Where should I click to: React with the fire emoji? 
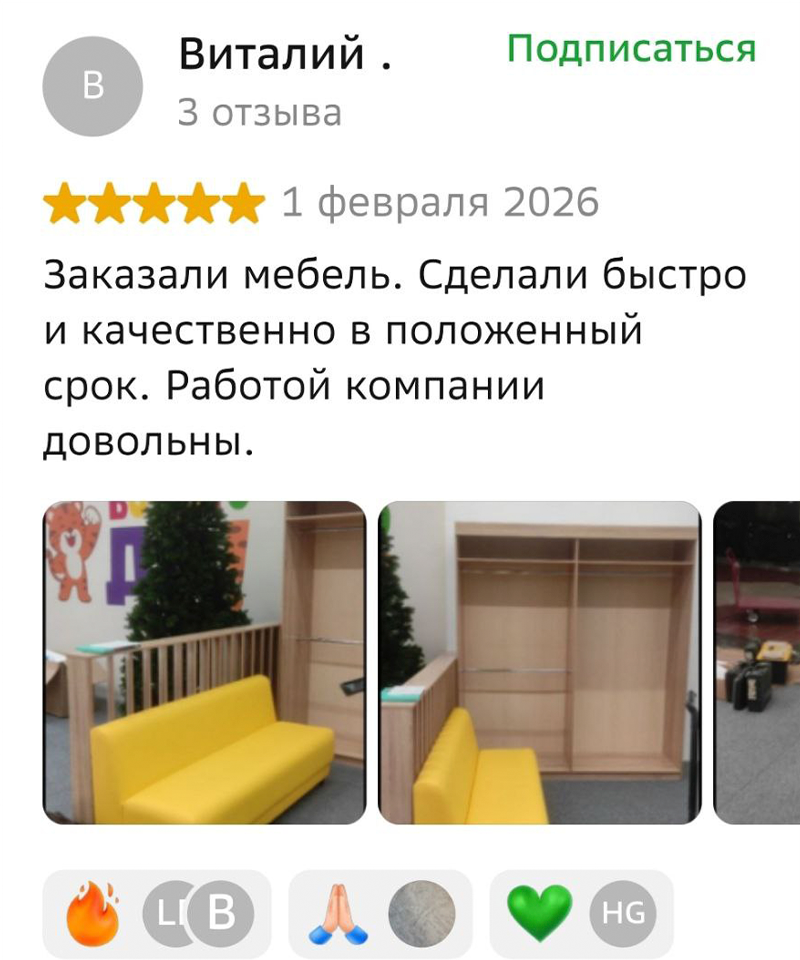93,914
